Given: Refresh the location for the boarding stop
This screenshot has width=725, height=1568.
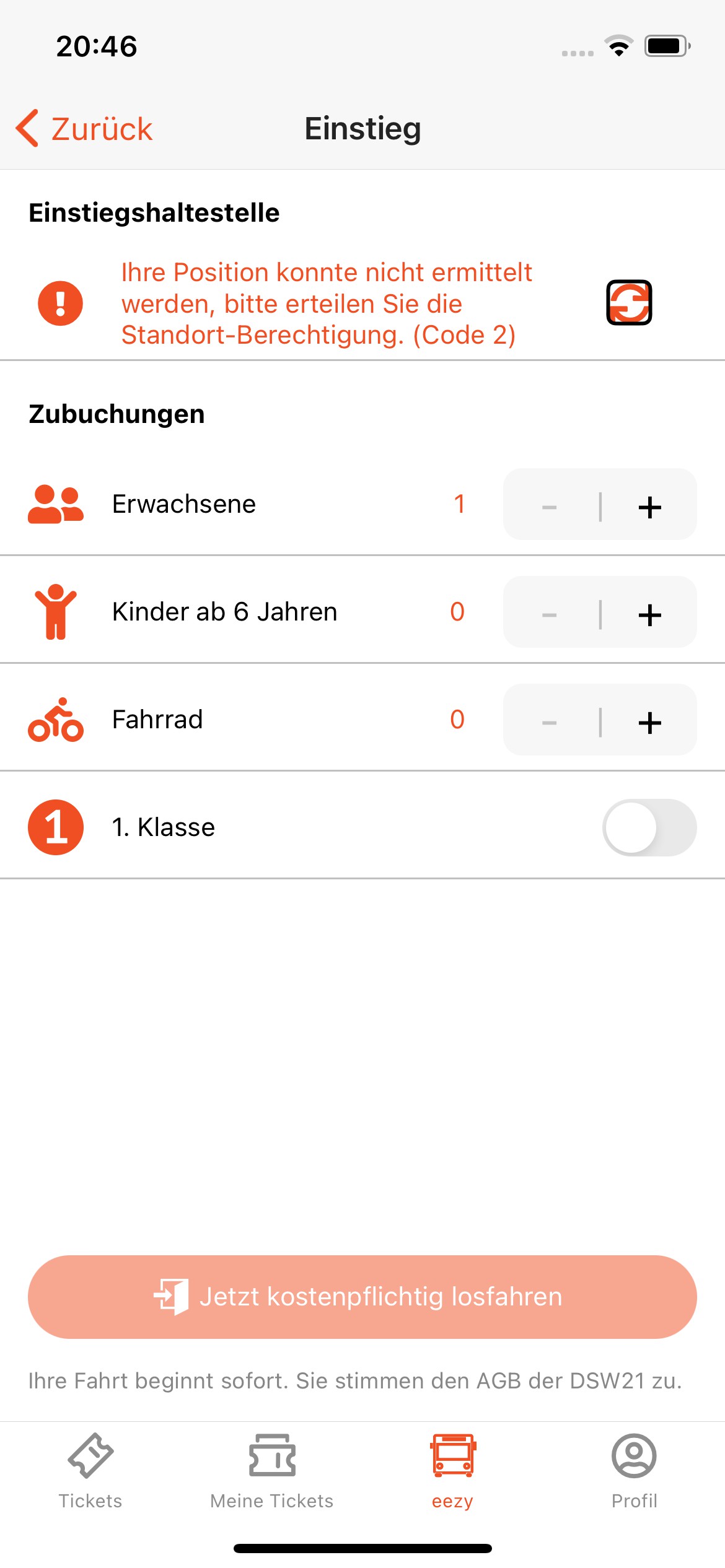Looking at the screenshot, I should tap(628, 303).
